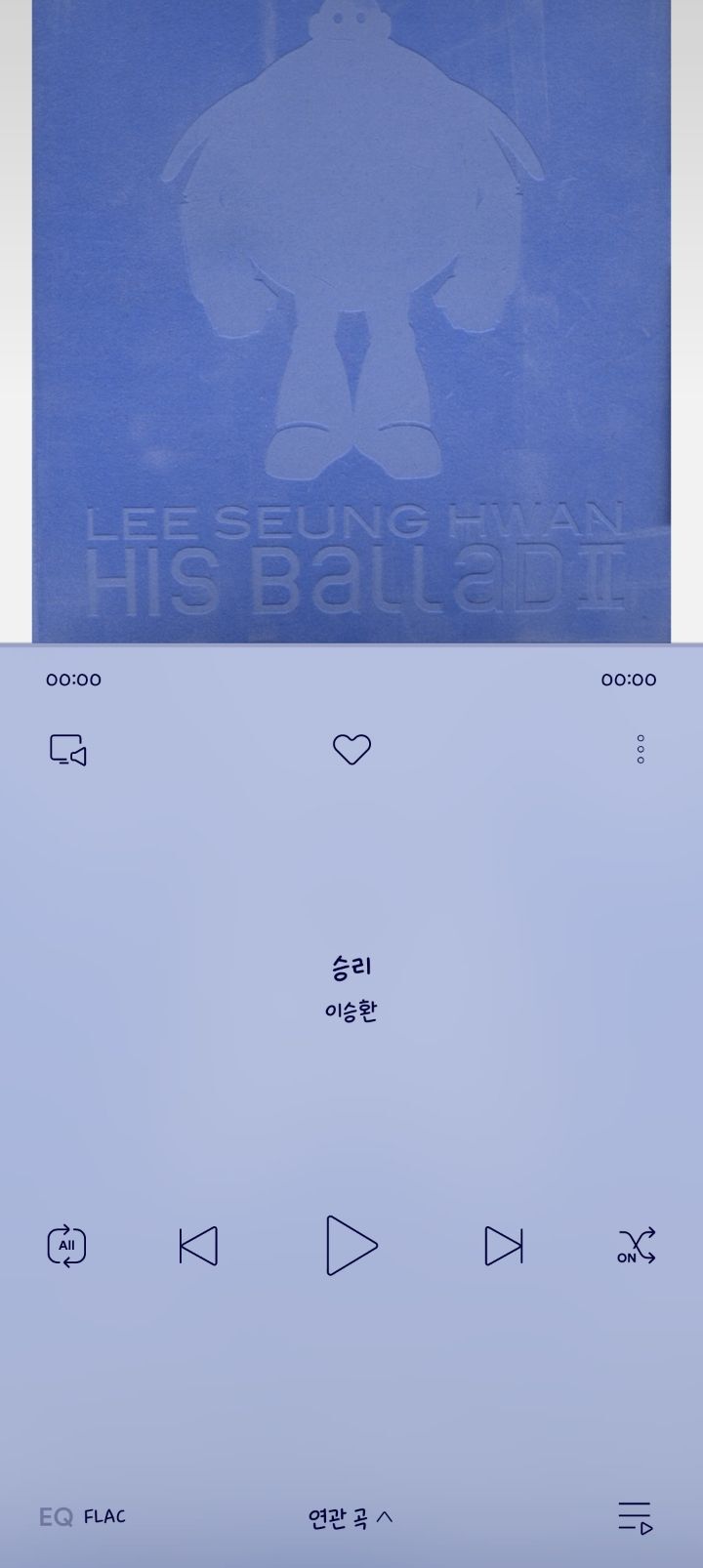Select the shuffle icon marked ON
This screenshot has width=703, height=1568.
click(636, 1246)
